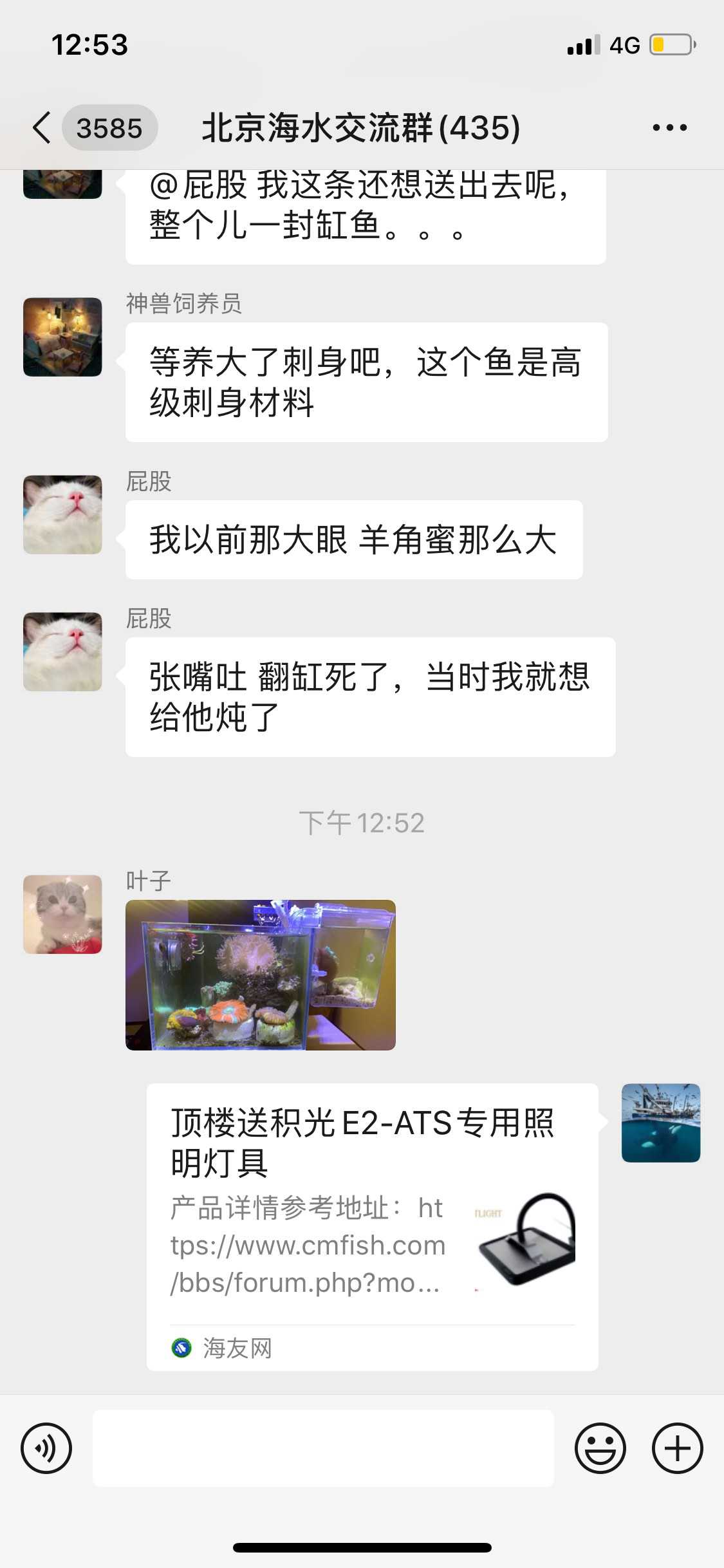Open the shared 积光 E2-ATS link card
724x1568 pixels.
[372, 1226]
